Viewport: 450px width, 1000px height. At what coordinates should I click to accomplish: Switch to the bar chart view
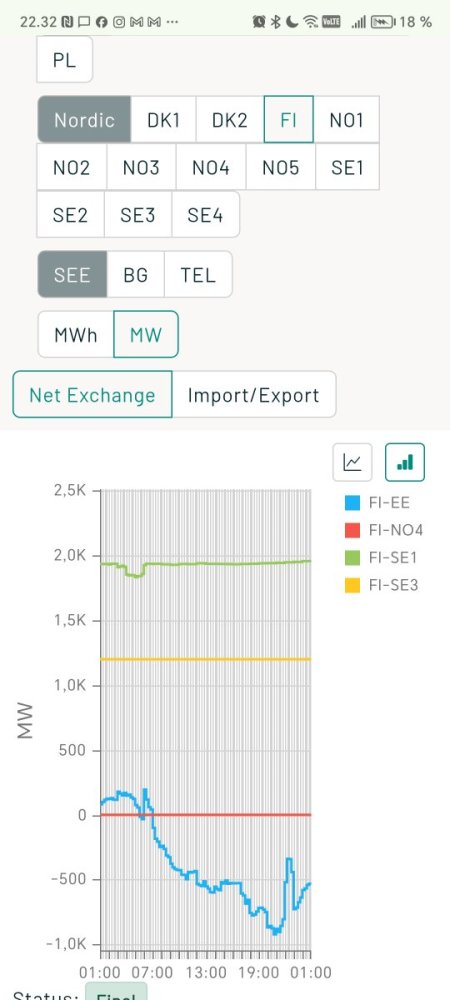click(x=405, y=462)
